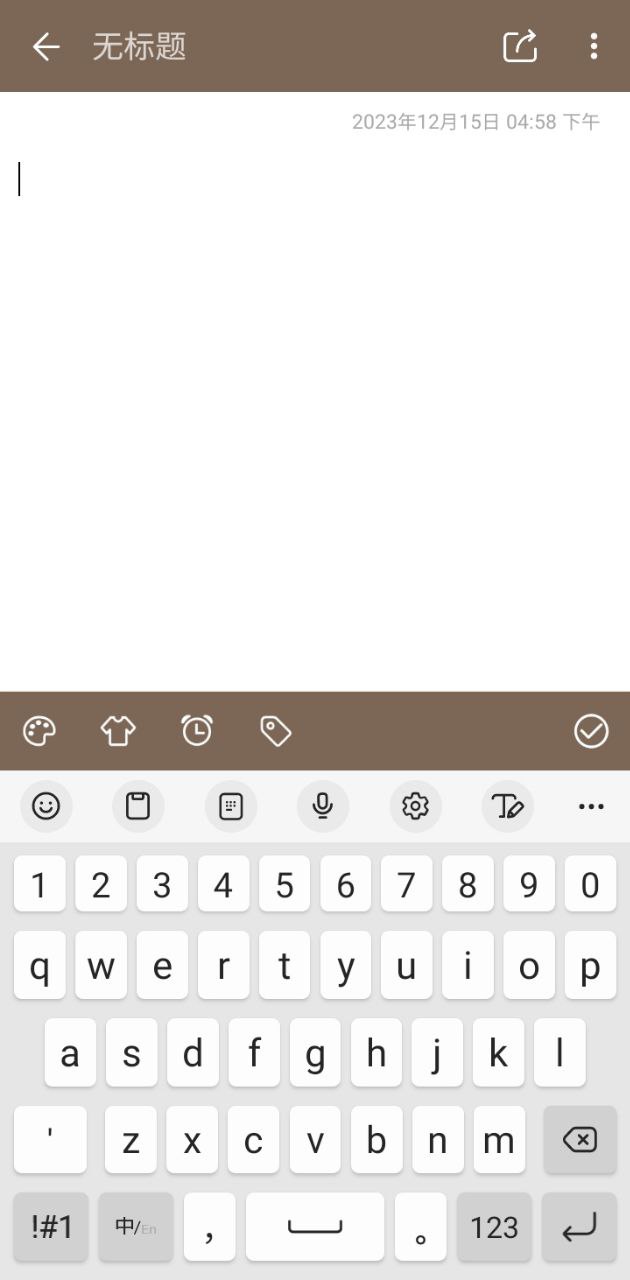Save note with the checkmark icon
The width and height of the screenshot is (630, 1280).
click(591, 731)
